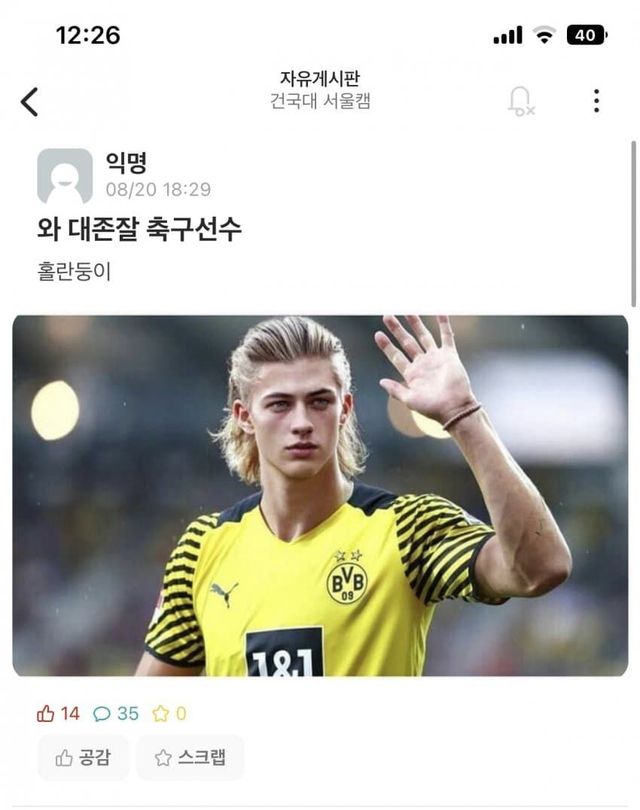Viewport: 640px width, 810px height.
Task: Tap the 공감 like button
Action: (x=83, y=758)
